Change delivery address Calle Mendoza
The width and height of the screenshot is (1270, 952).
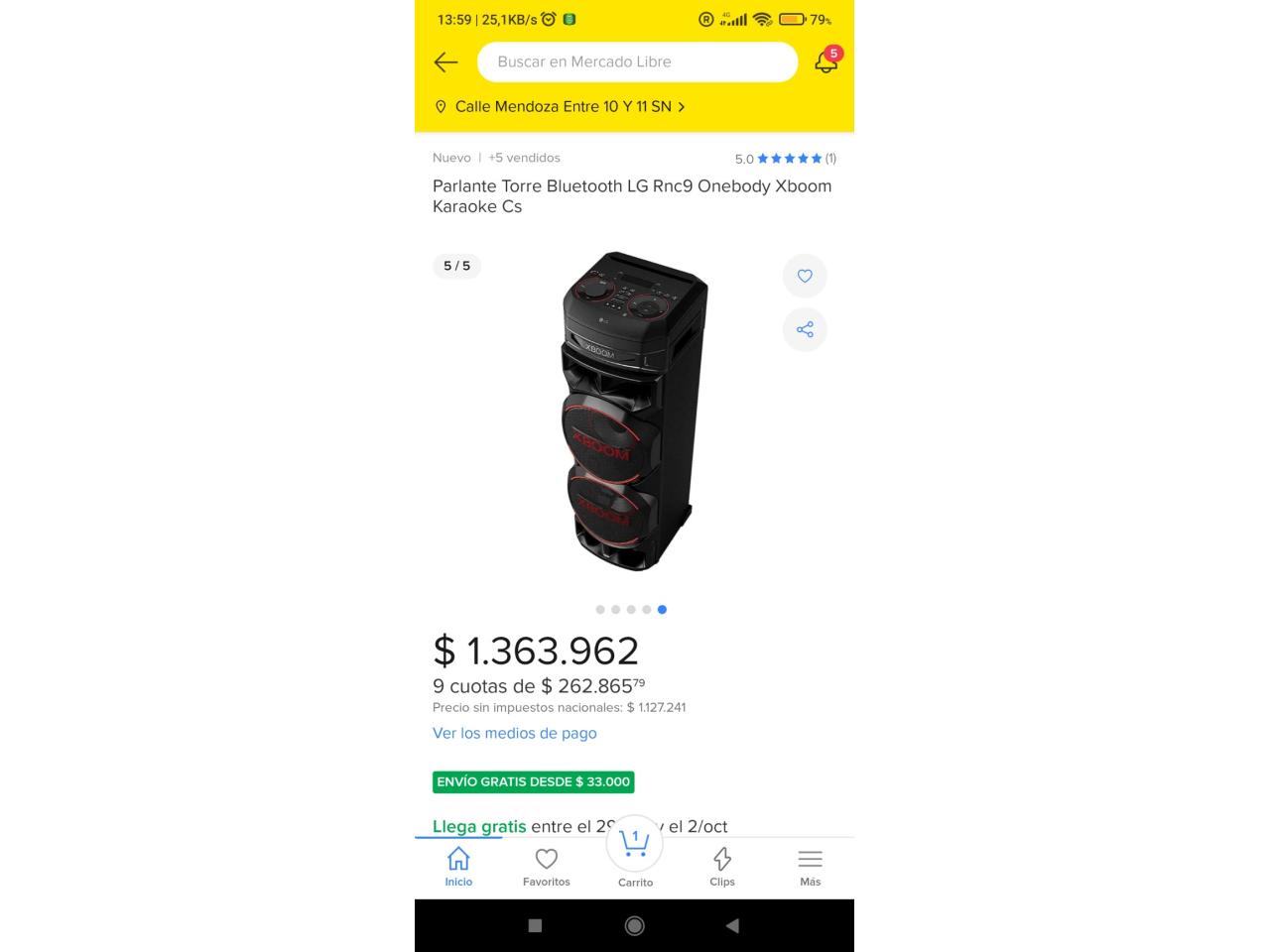561,106
